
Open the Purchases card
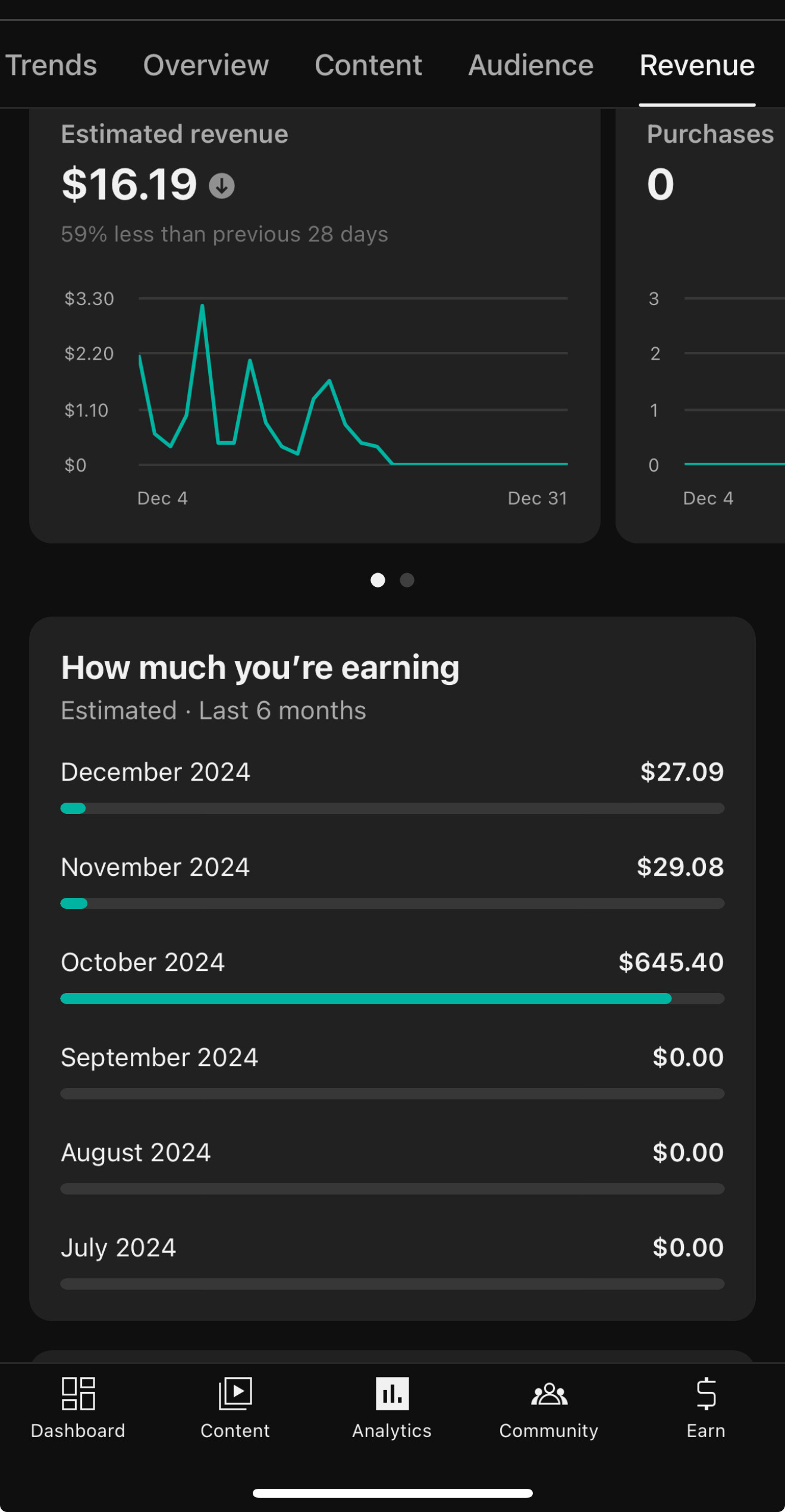[x=701, y=325]
